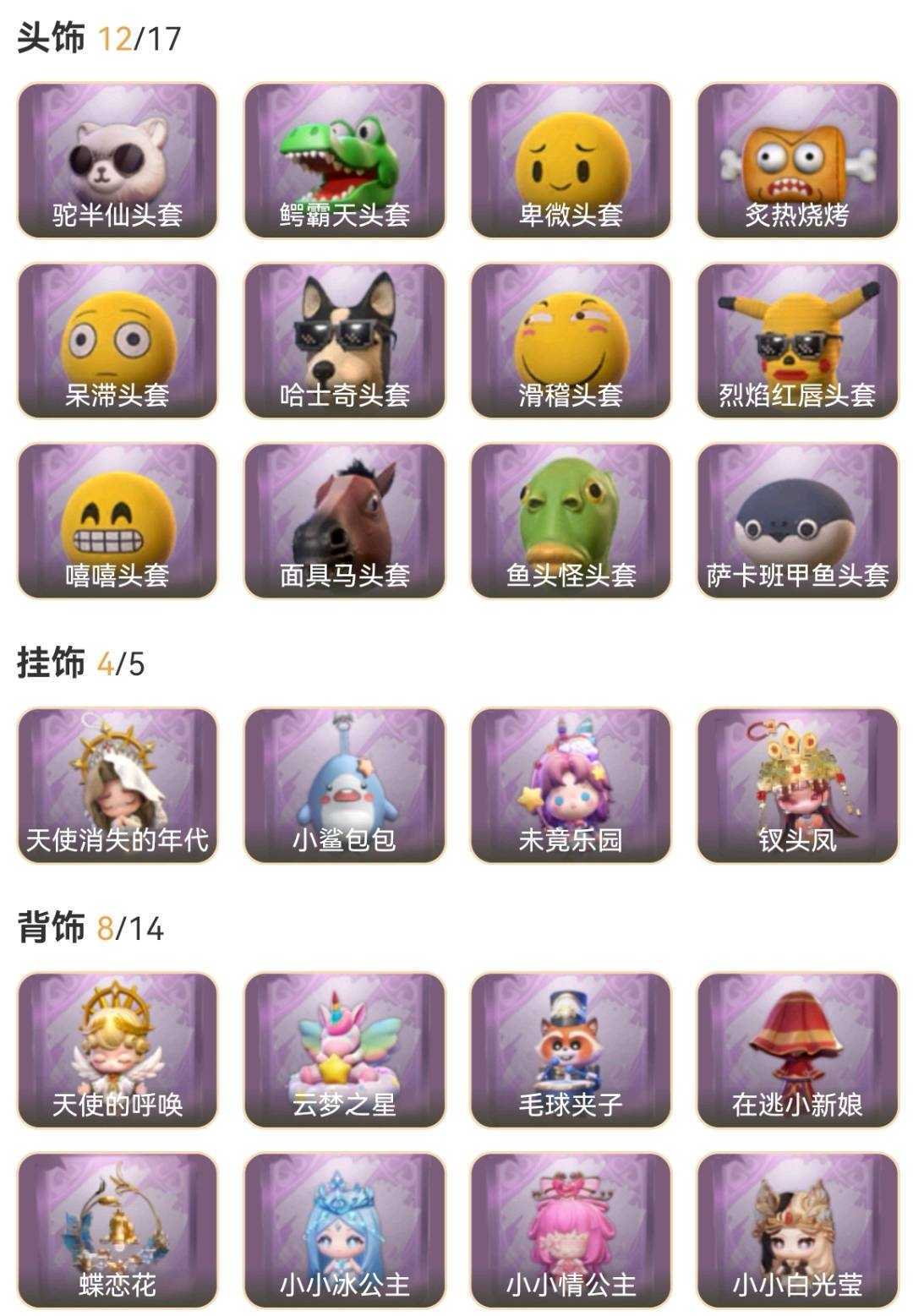The height and width of the screenshot is (1316, 913).
Task: Tap the 嘻嘻头套 headwear
Action: coord(118,521)
